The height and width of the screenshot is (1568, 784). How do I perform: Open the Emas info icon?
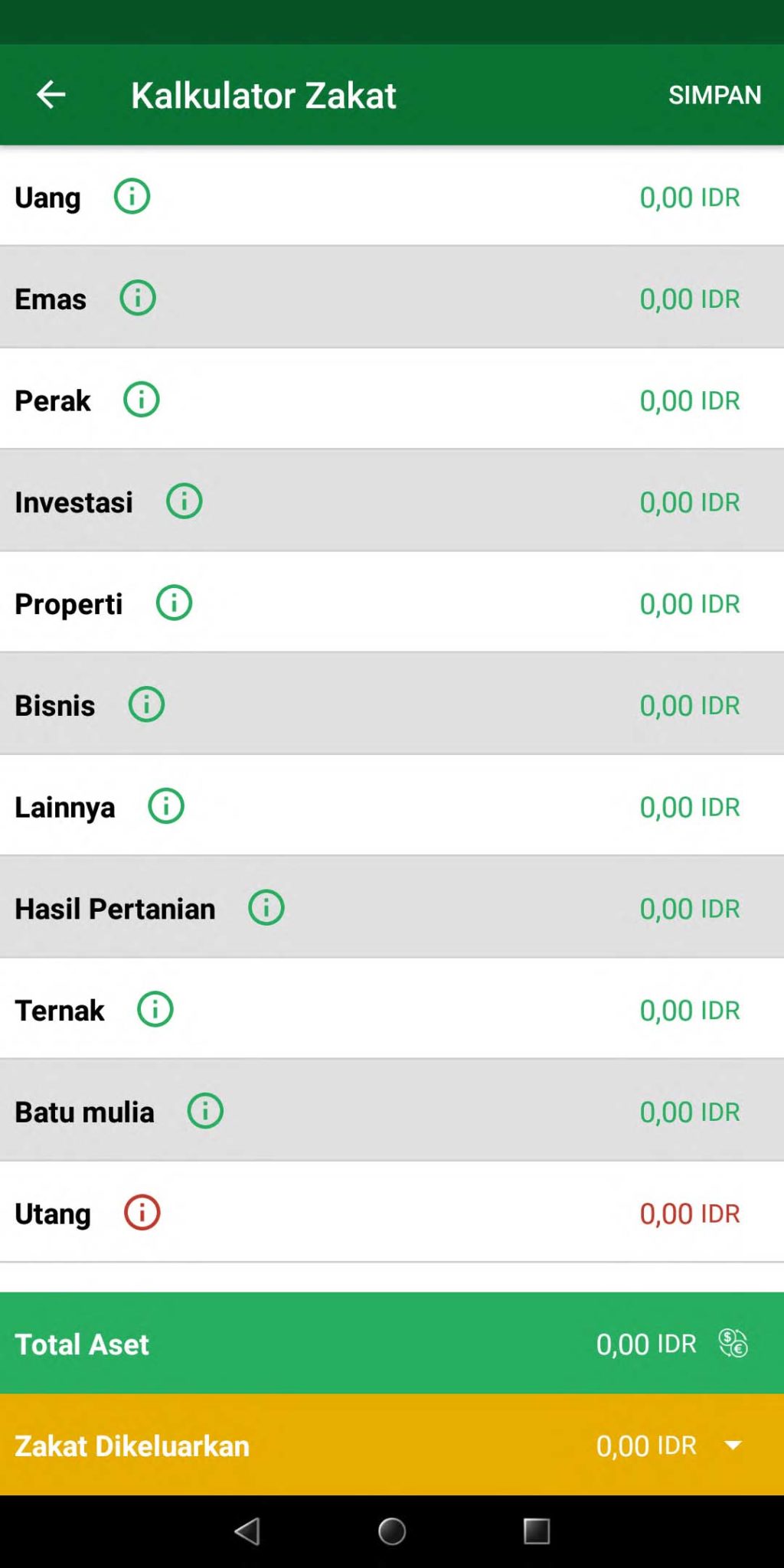[x=138, y=298]
